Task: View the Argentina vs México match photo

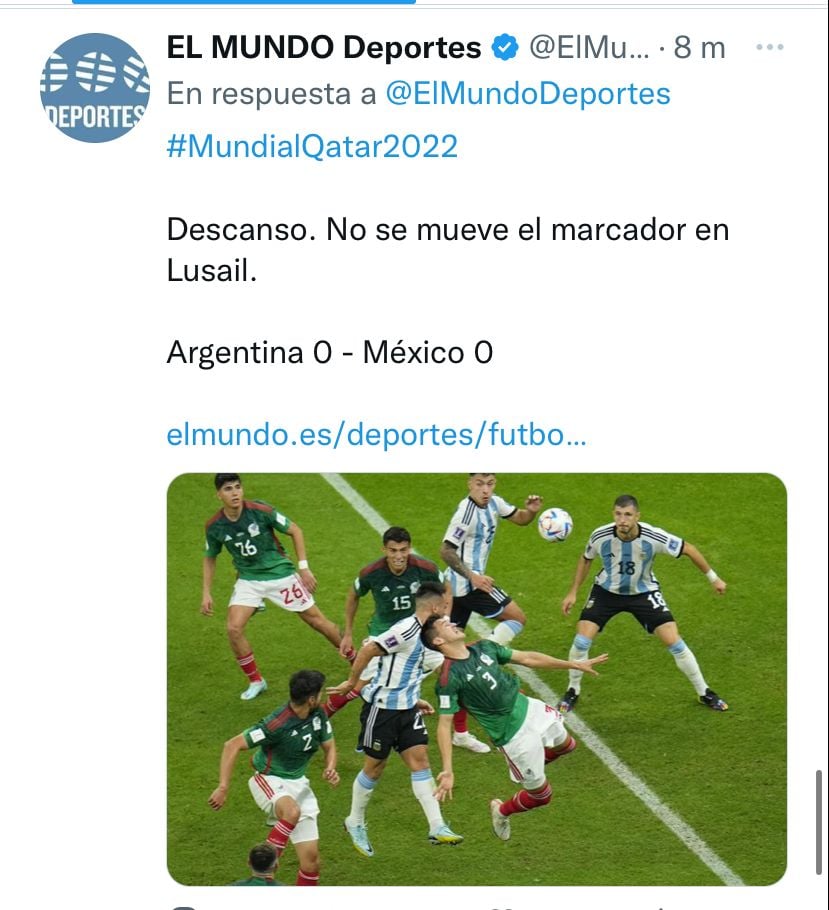Action: pyautogui.click(x=477, y=679)
